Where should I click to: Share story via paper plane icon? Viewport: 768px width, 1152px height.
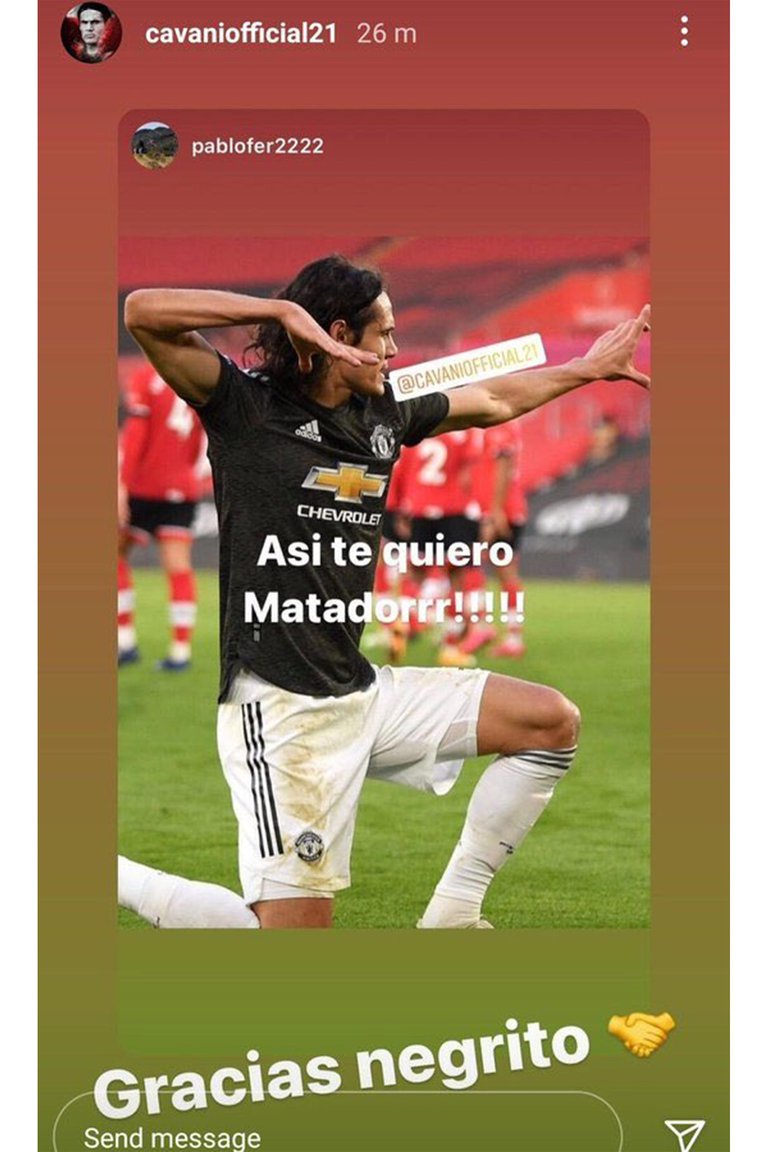(685, 1133)
